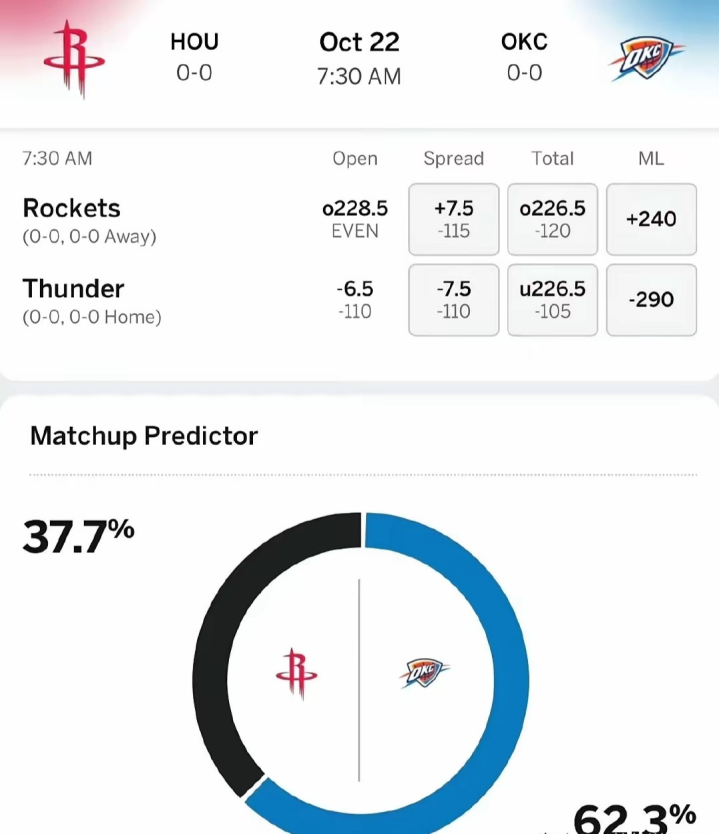Select Rockets +7.5 spread bet
Screen dimensions: 719x834
click(453, 219)
